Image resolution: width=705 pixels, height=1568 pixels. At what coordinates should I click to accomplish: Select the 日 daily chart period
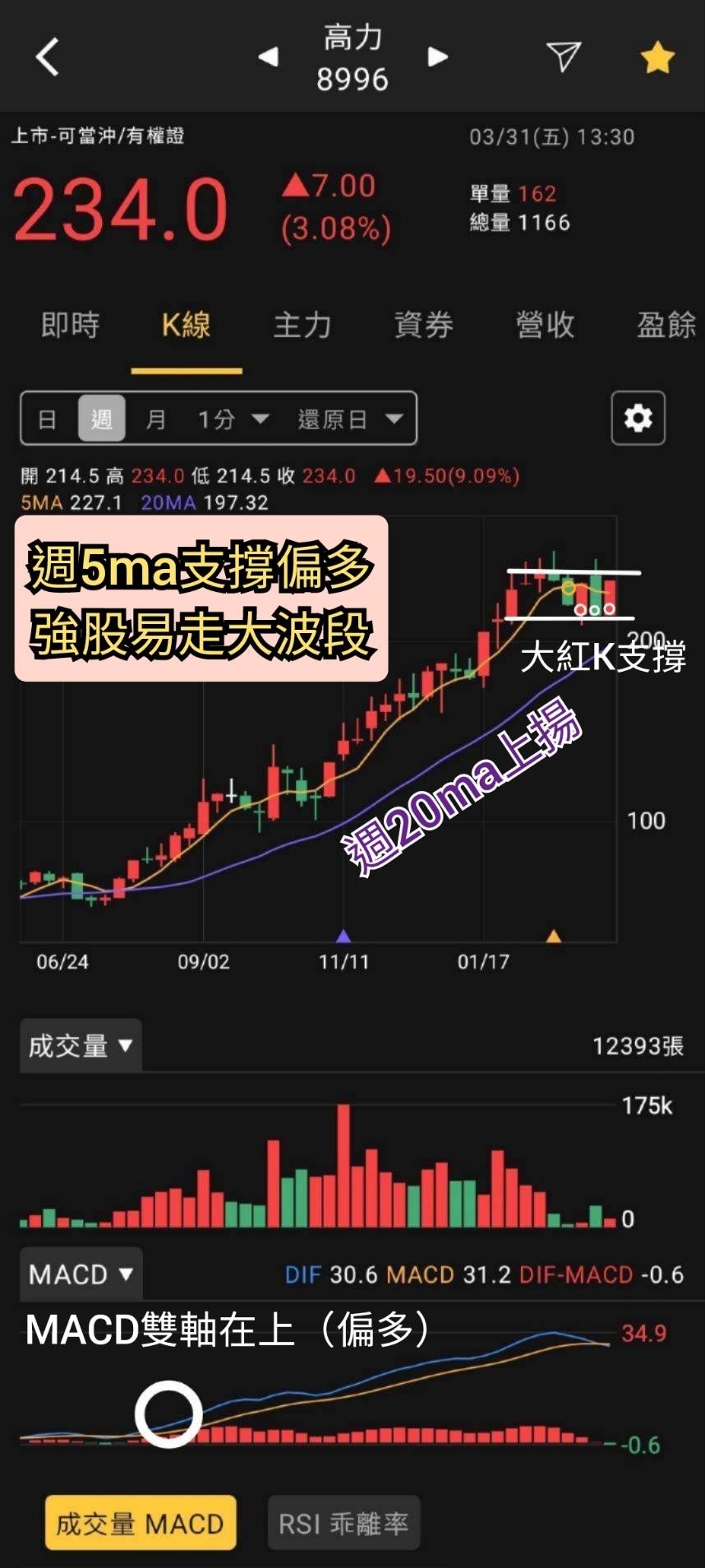(x=48, y=419)
